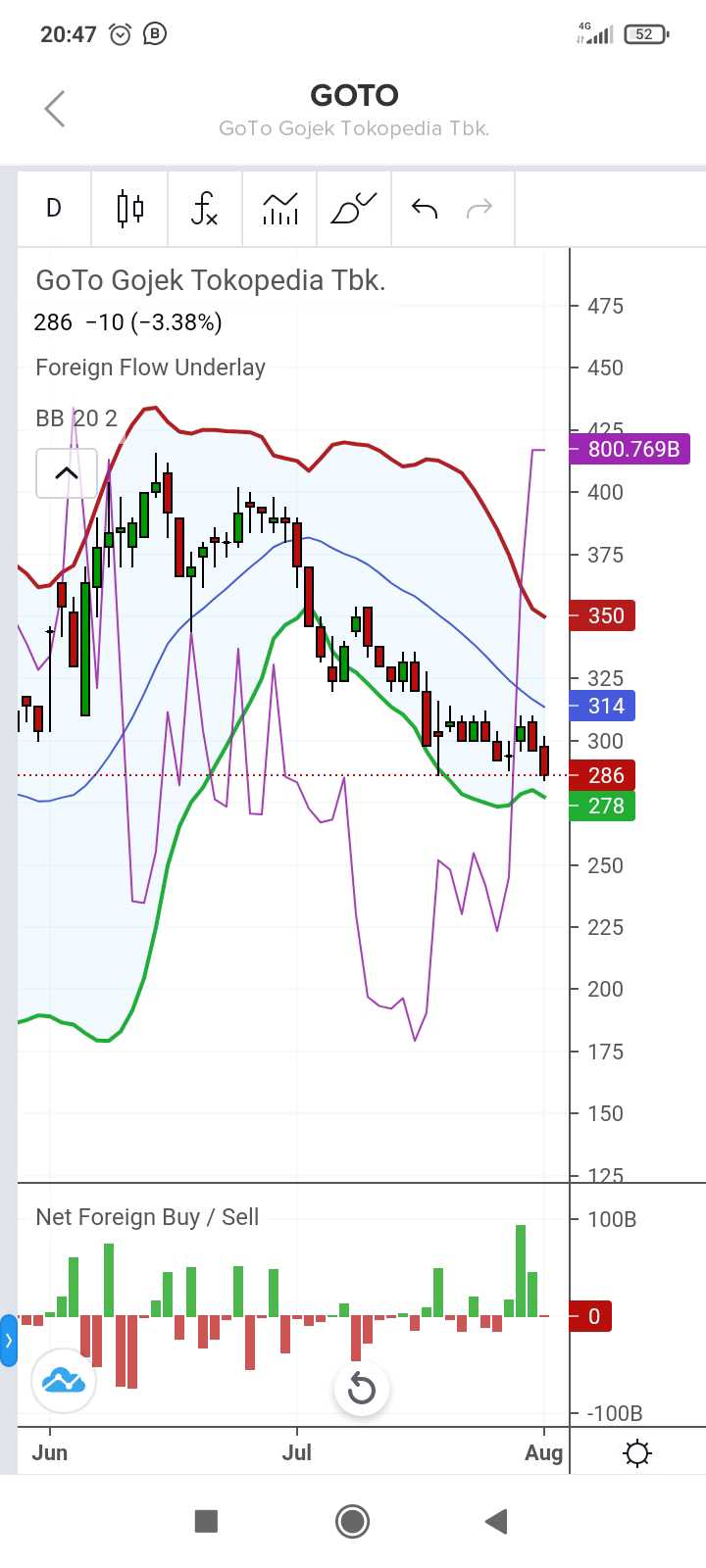Open the D timeframe selector

(x=54, y=208)
